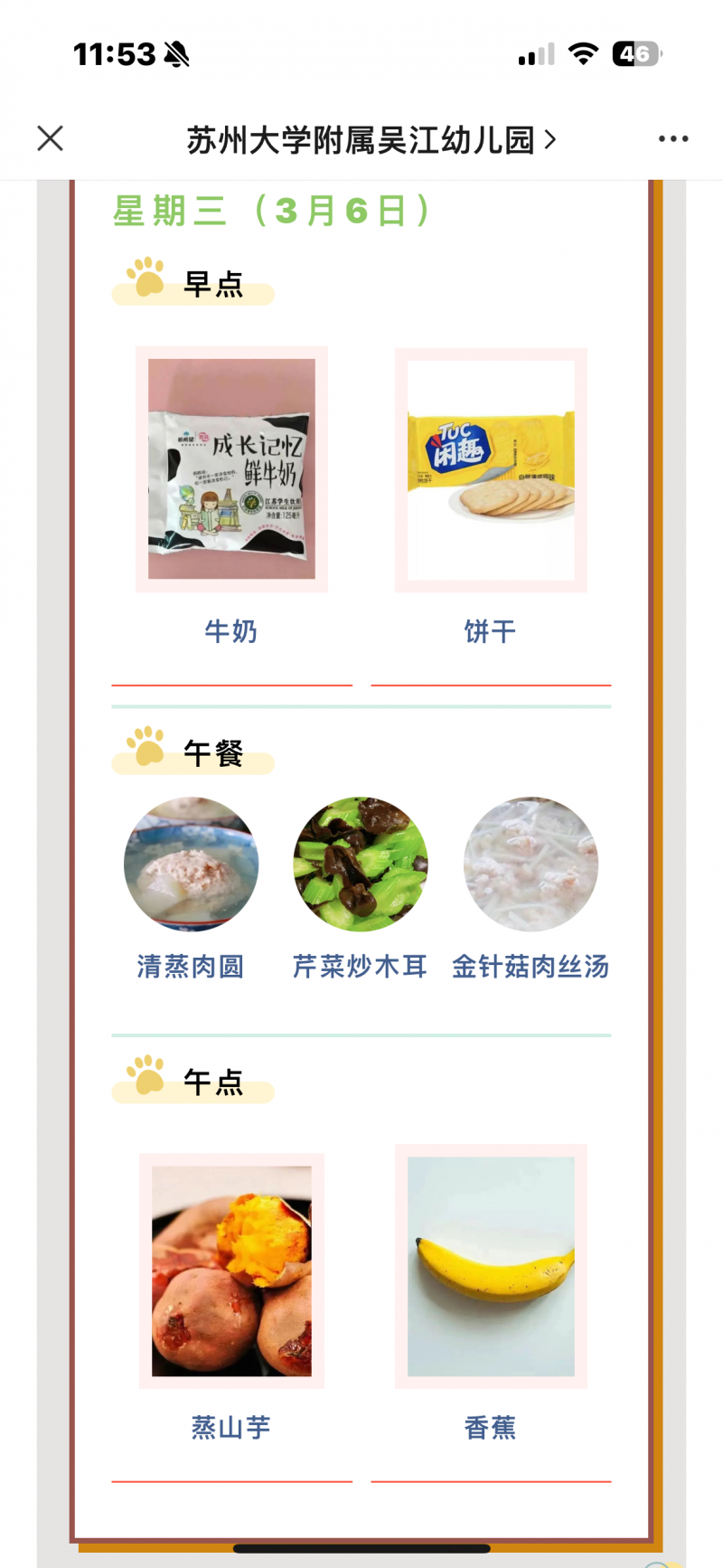Screen dimensions: 723x1568
Task: Tap the Wi-Fi icon in the status bar
Action: (584, 54)
